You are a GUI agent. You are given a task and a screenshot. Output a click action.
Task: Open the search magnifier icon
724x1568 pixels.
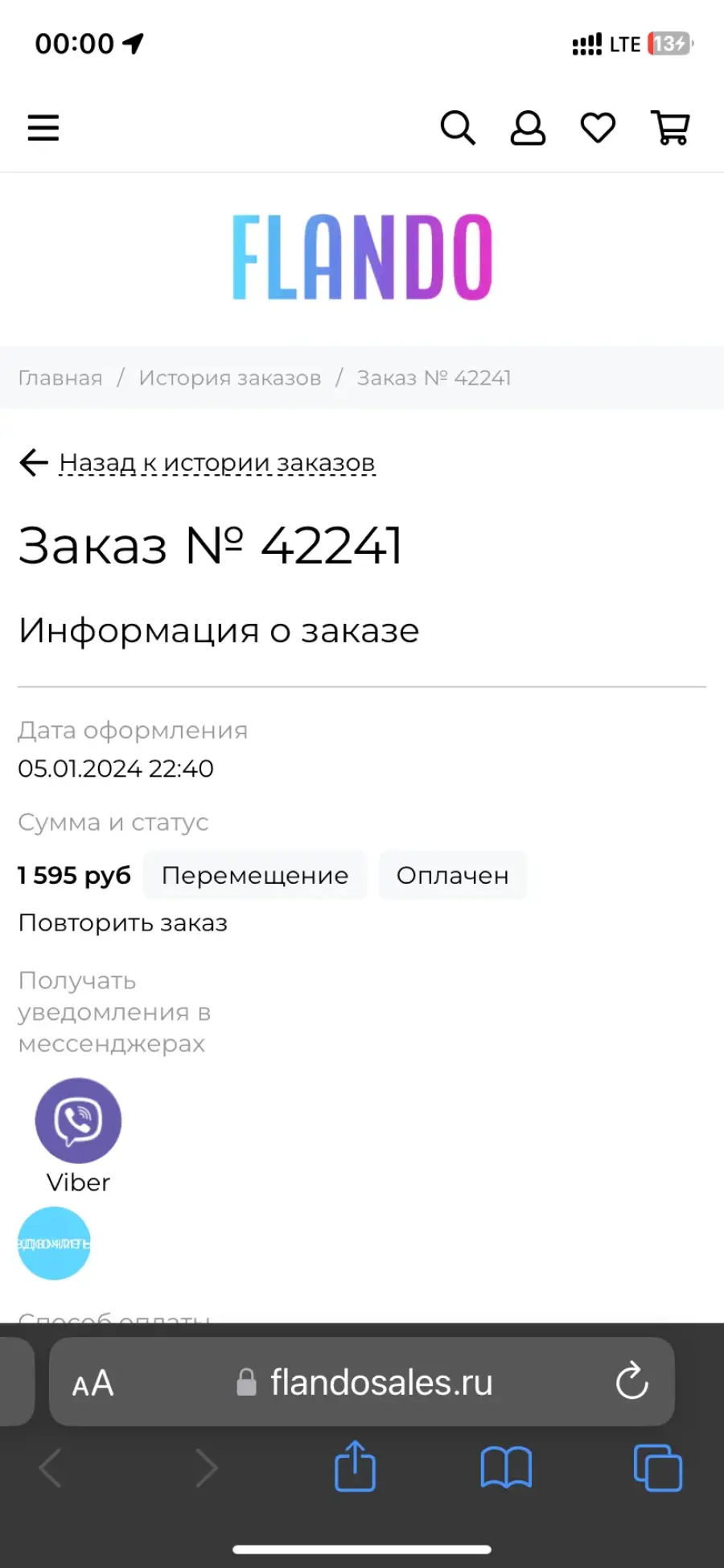click(458, 128)
